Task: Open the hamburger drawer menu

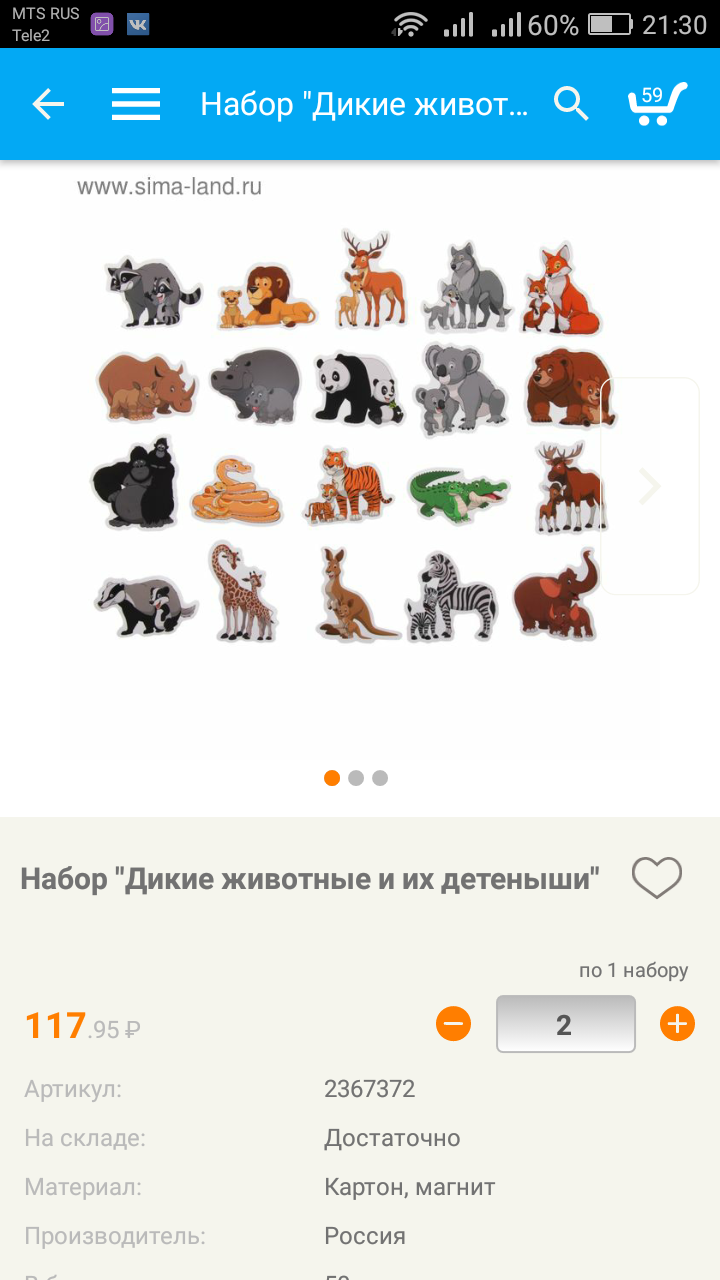Action: coord(136,104)
